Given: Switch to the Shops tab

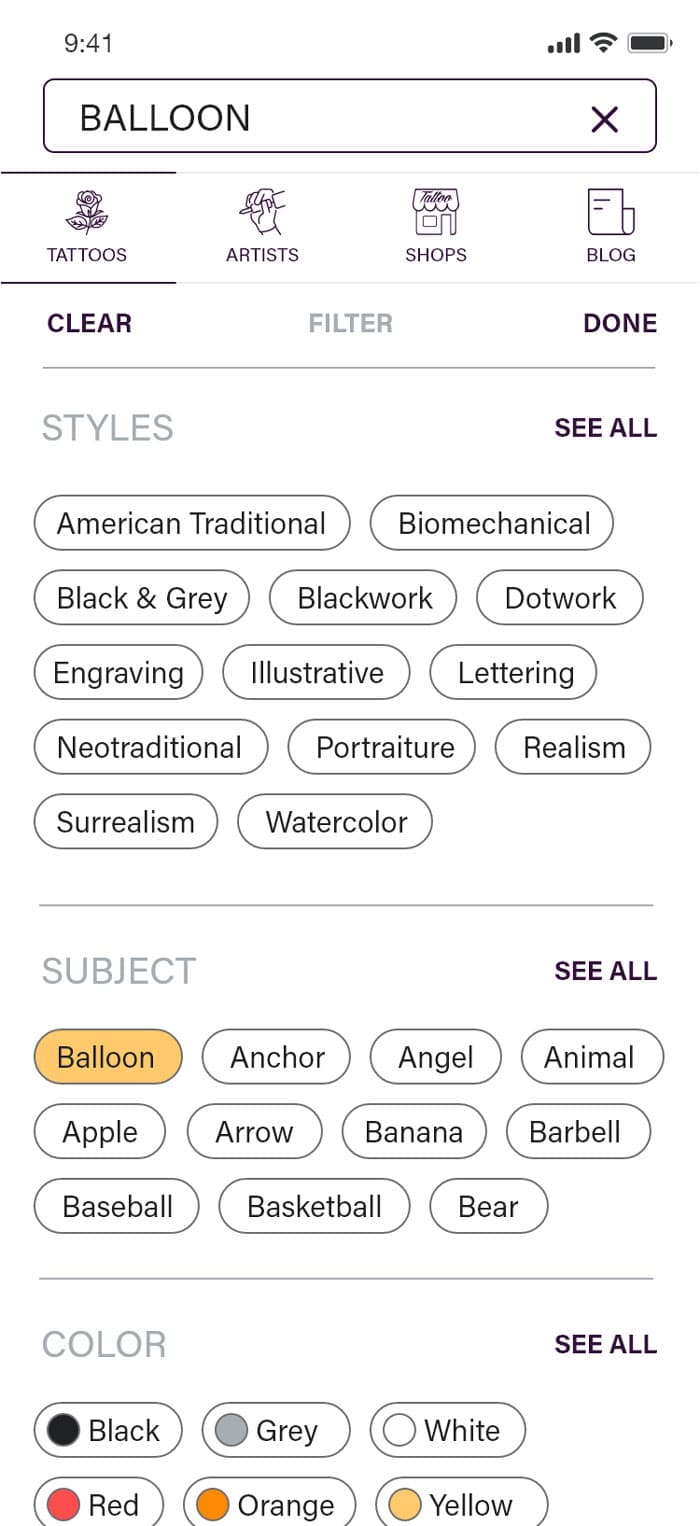Looking at the screenshot, I should point(436,227).
